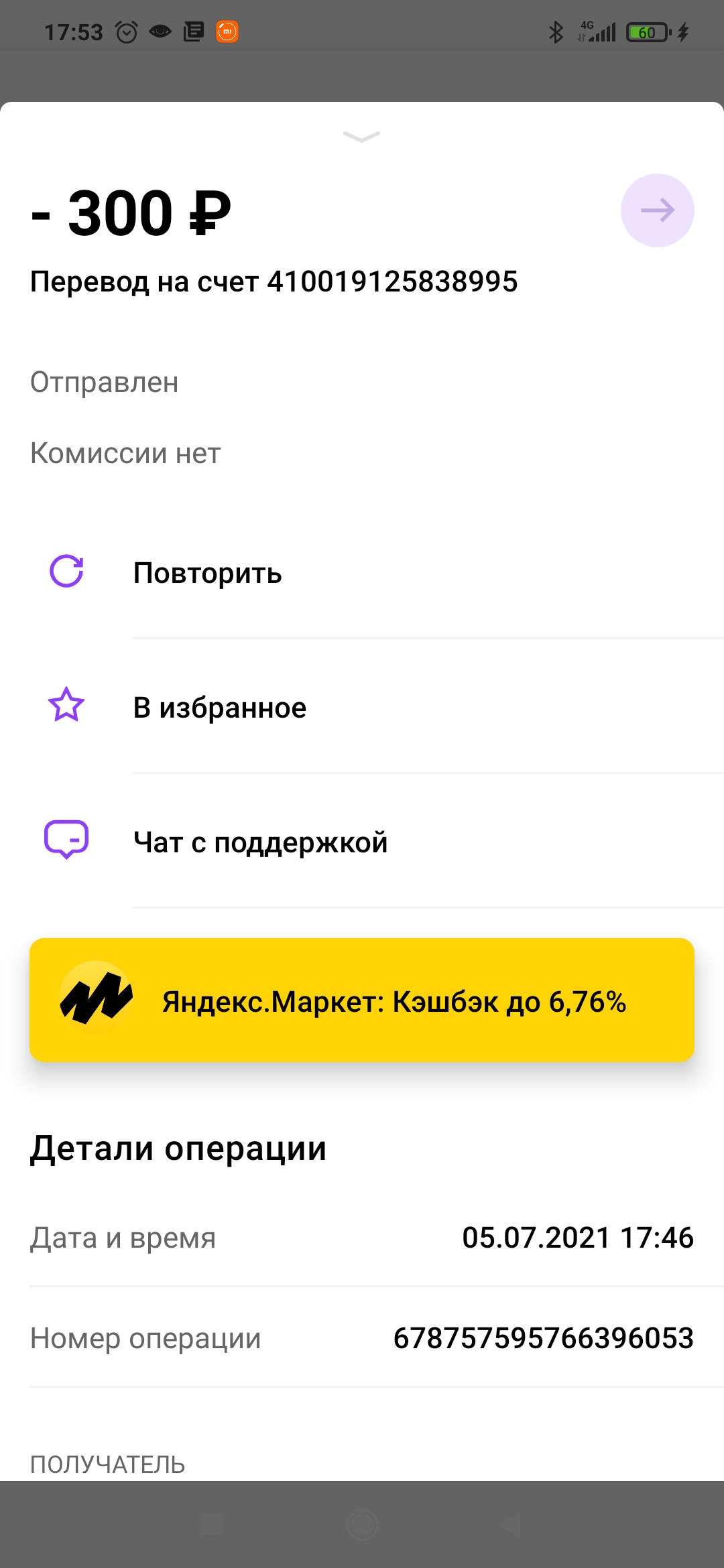Add the operation to В избранное
724x1568 pixels.
(x=362, y=707)
